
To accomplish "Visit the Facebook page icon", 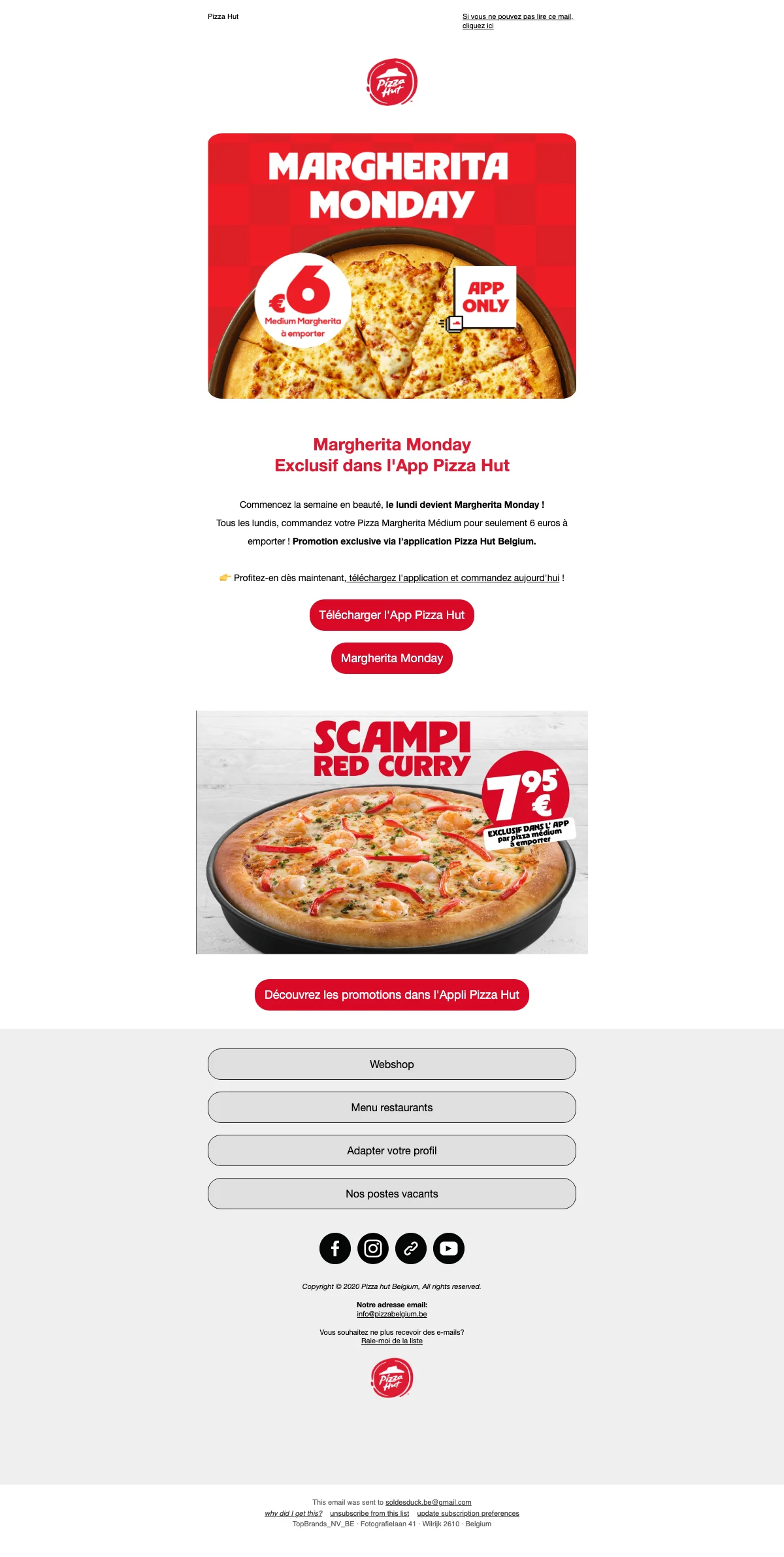I will pos(335,1248).
